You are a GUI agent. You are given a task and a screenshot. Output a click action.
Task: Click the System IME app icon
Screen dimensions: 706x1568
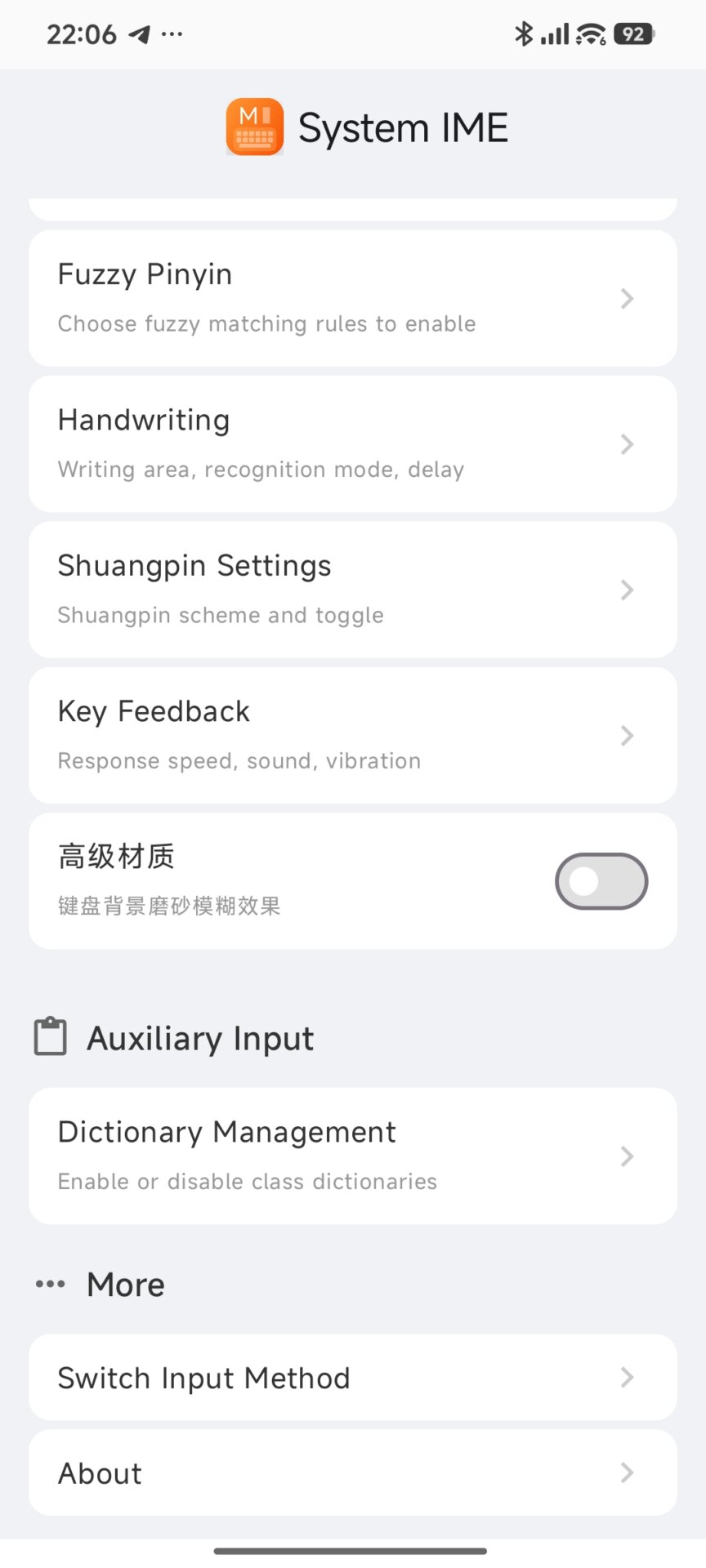point(253,127)
